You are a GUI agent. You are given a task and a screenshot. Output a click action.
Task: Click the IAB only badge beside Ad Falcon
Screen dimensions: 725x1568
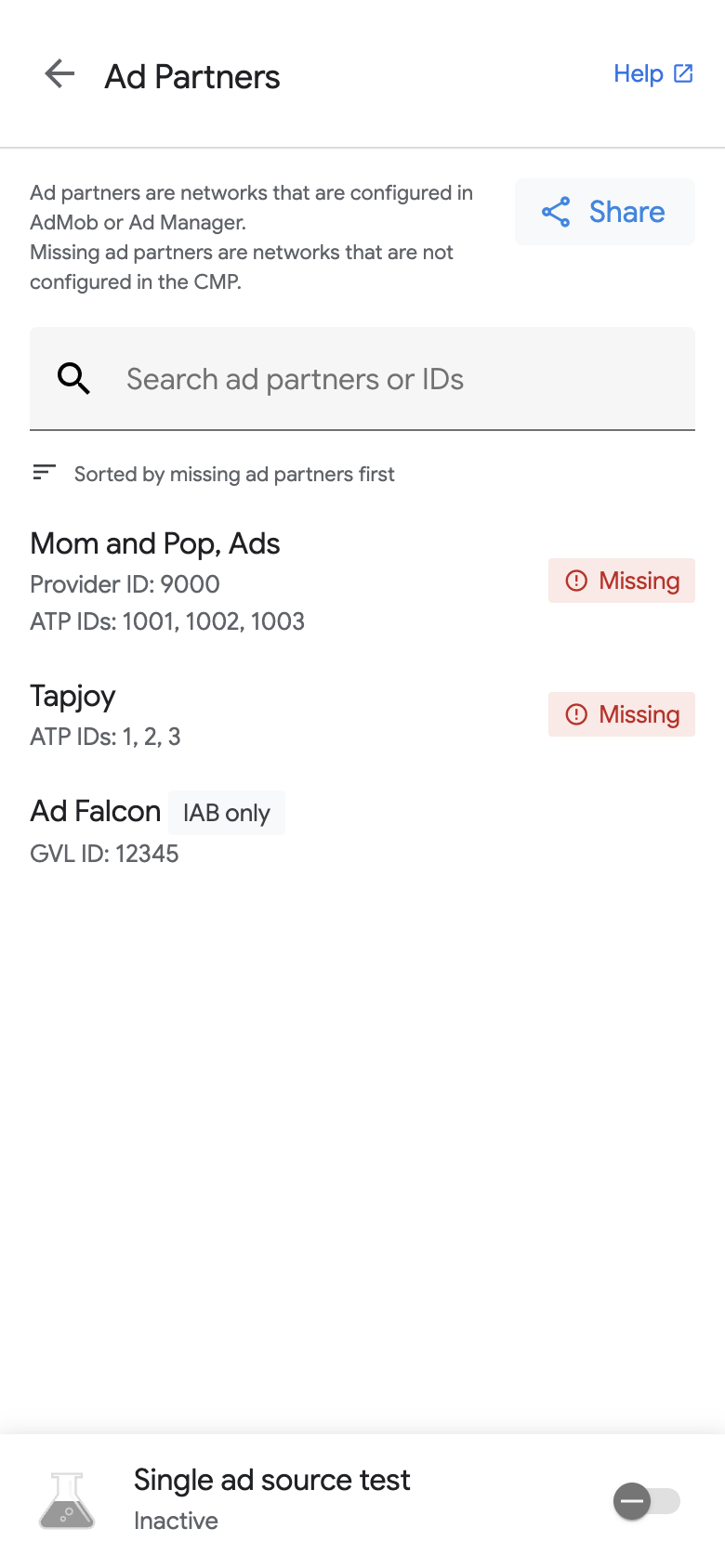tap(226, 812)
